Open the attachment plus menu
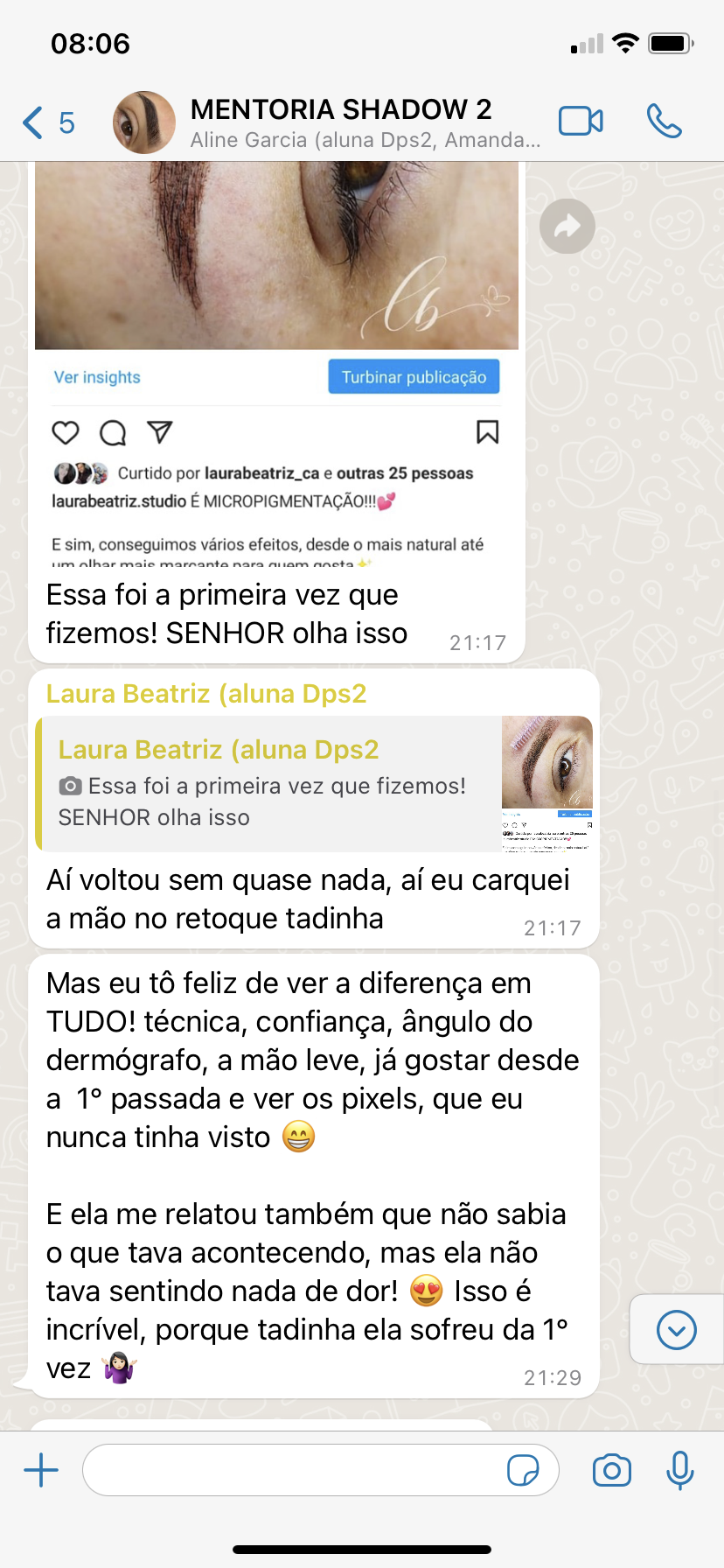 (x=41, y=1470)
